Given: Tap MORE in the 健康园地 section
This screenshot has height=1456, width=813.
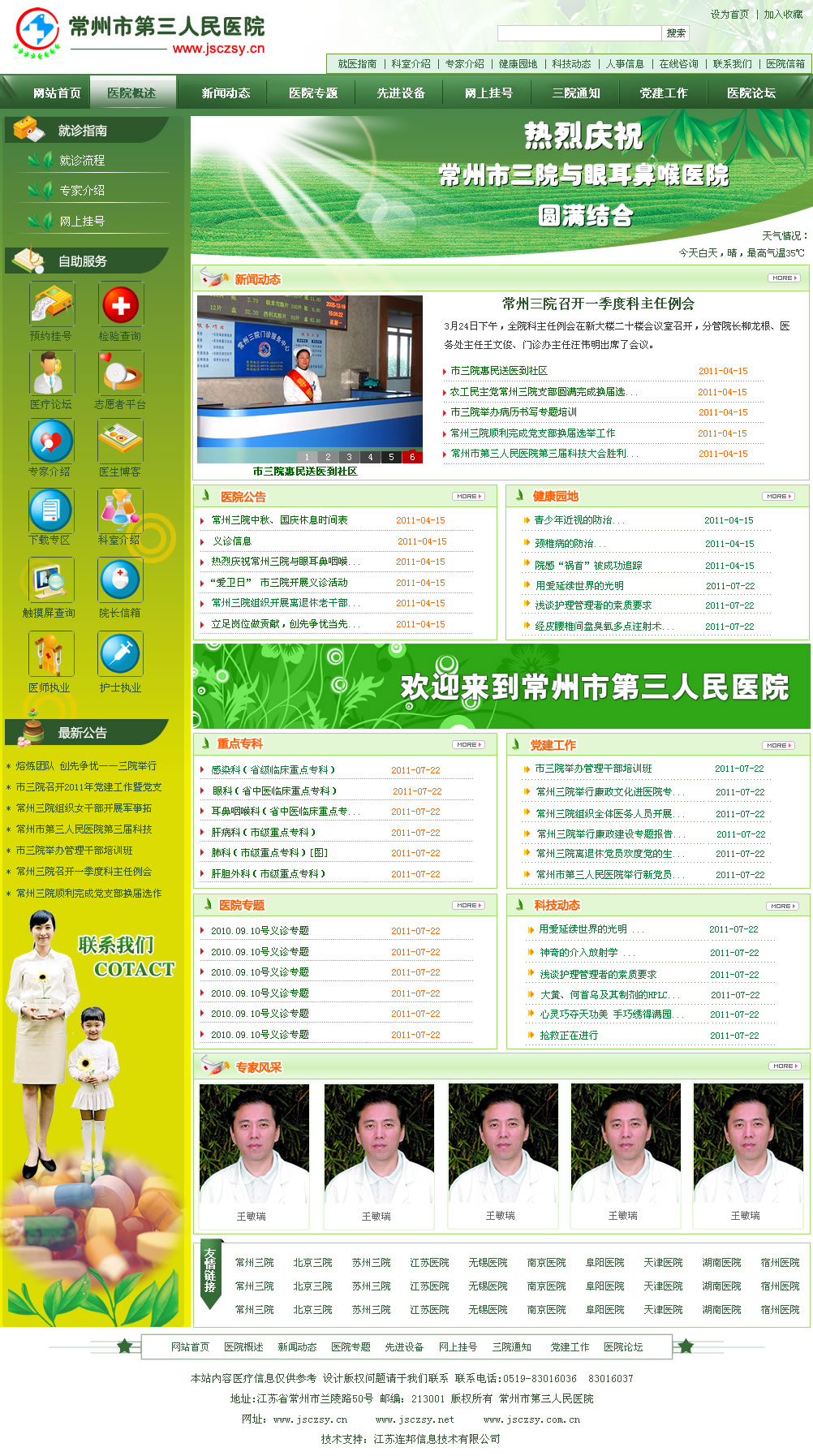Looking at the screenshot, I should point(777,496).
